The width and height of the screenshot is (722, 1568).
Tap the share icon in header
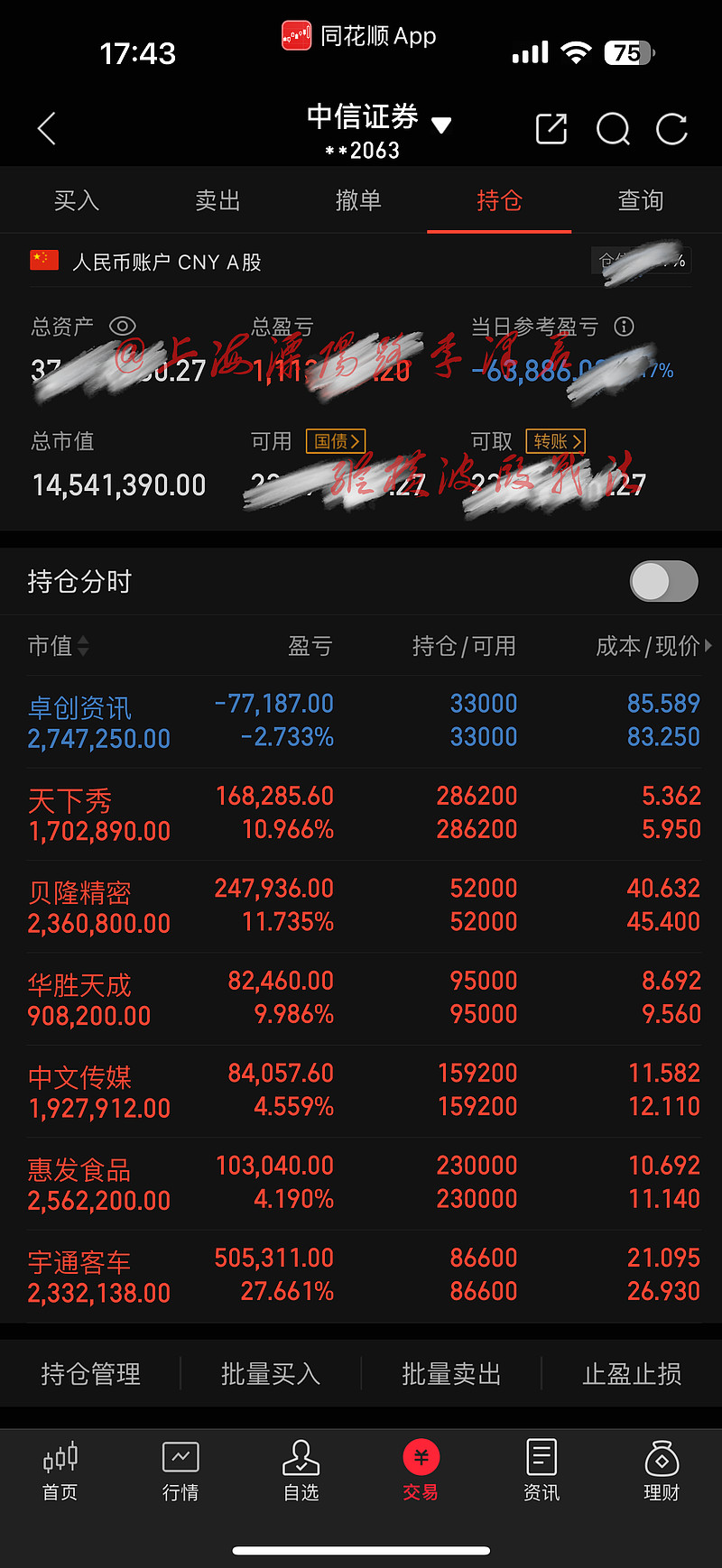point(551,129)
